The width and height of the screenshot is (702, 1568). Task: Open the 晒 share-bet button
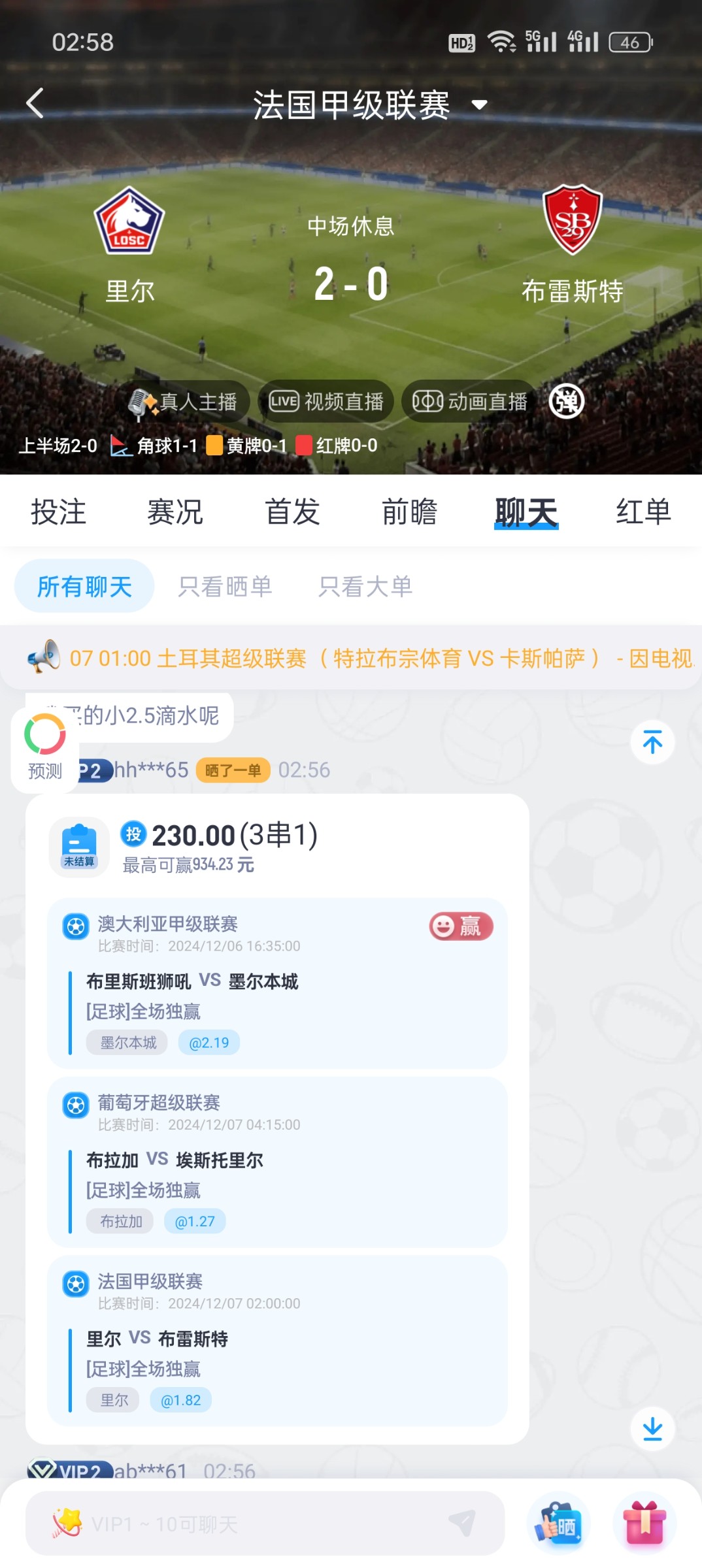[559, 1524]
